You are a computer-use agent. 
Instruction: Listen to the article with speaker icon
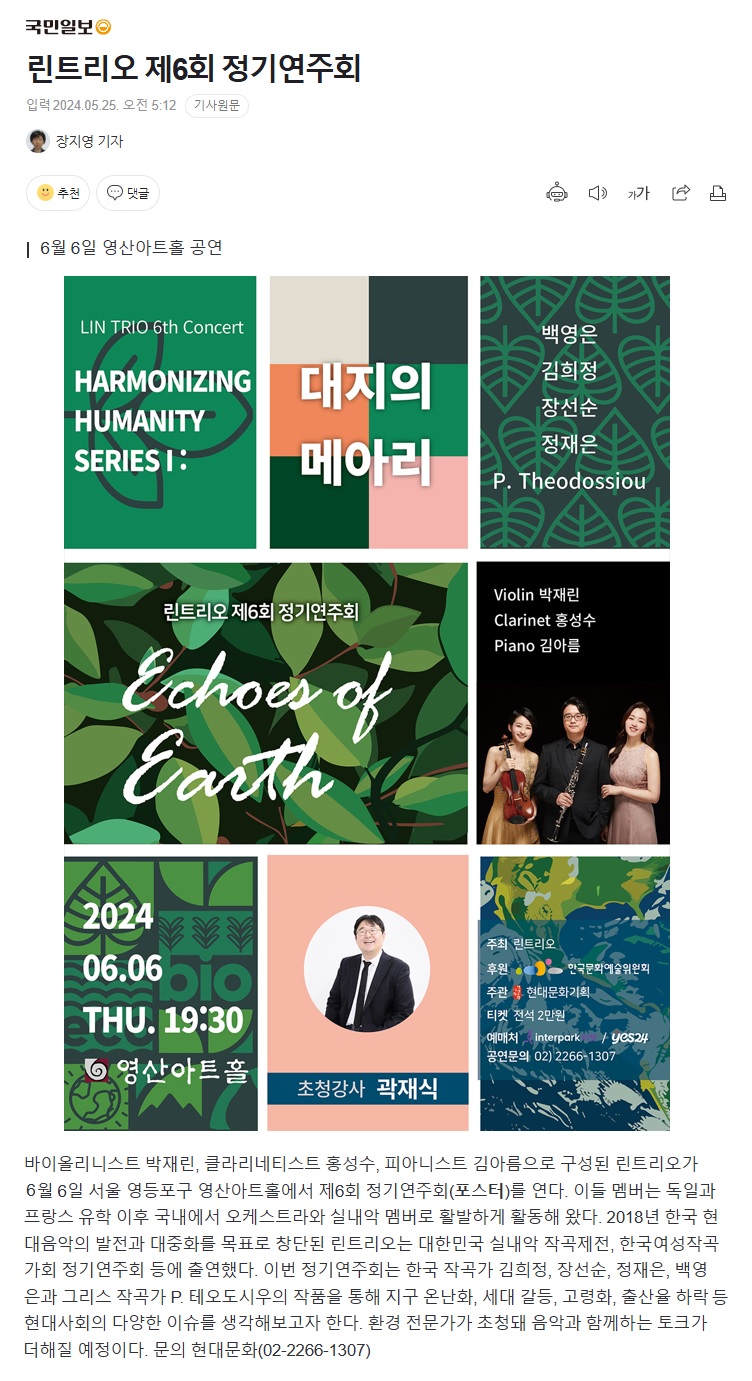tap(598, 193)
